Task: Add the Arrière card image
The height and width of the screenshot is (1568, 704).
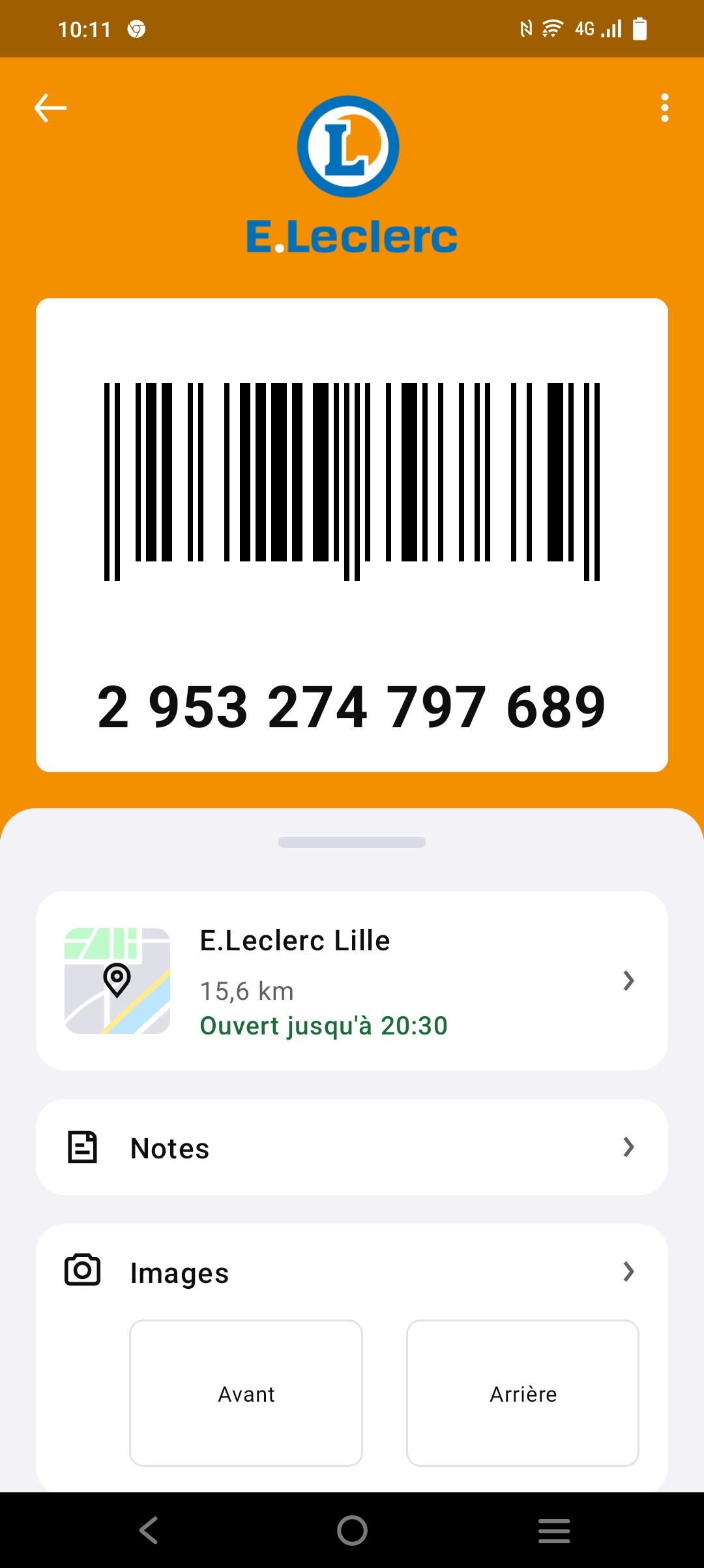Action: pyautogui.click(x=523, y=1393)
